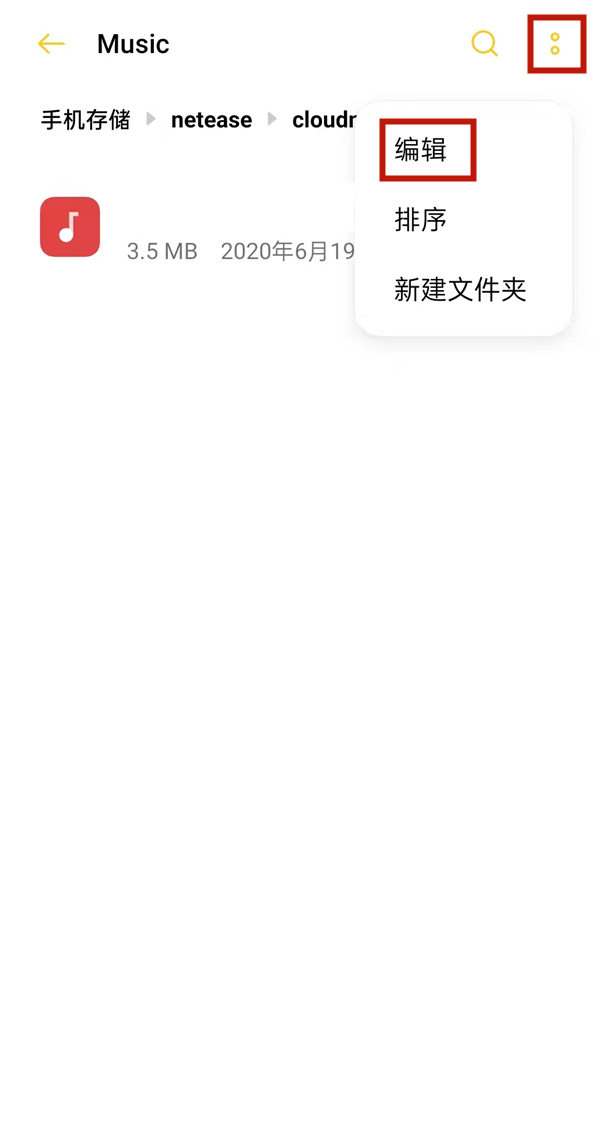Select 编辑 from the dropdown menu
Screen dimensions: 600x1130
[x=421, y=150]
